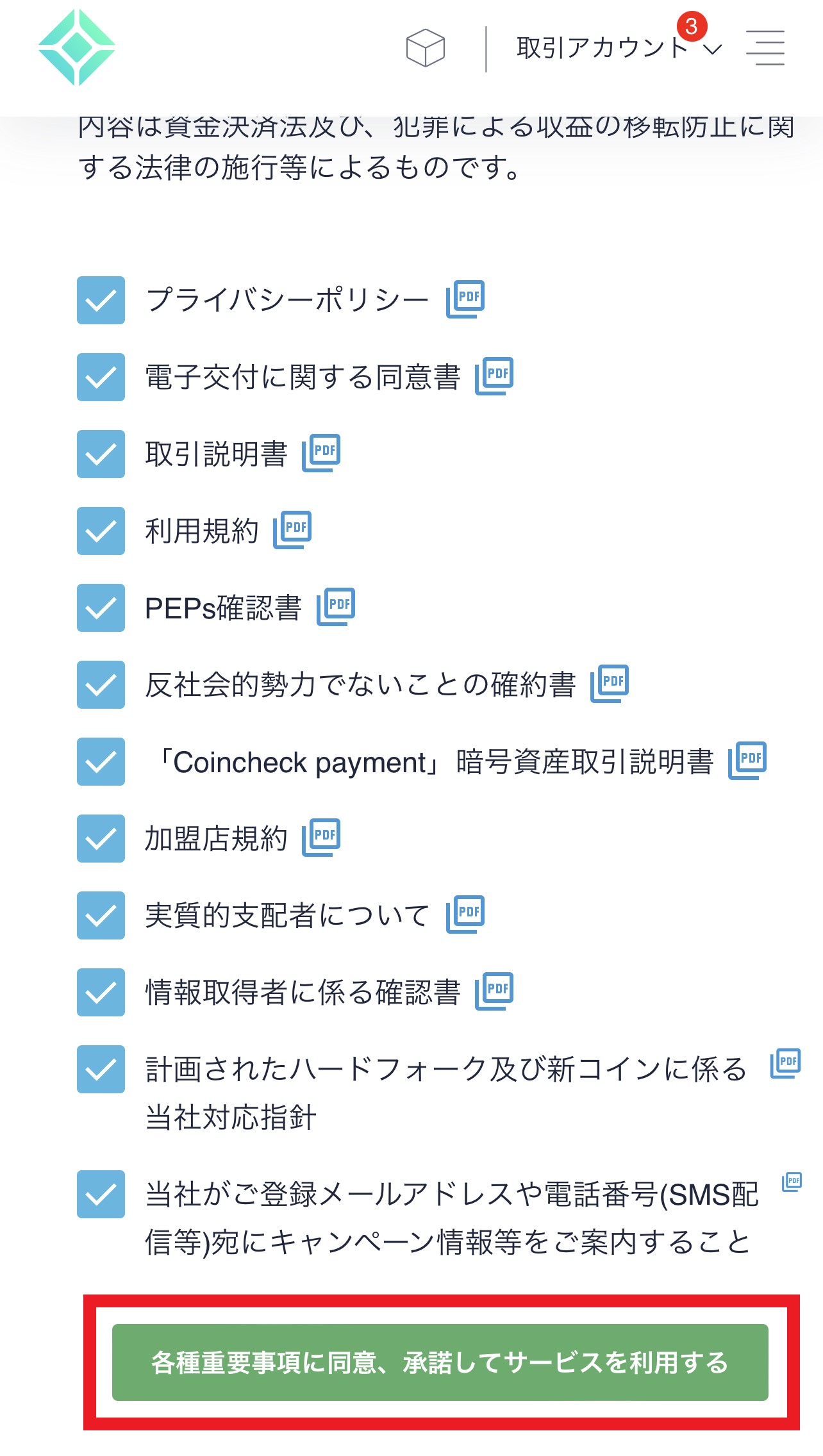Tap the Coincheck logo in the header
Screen dimensions: 823x1456
pos(77,47)
